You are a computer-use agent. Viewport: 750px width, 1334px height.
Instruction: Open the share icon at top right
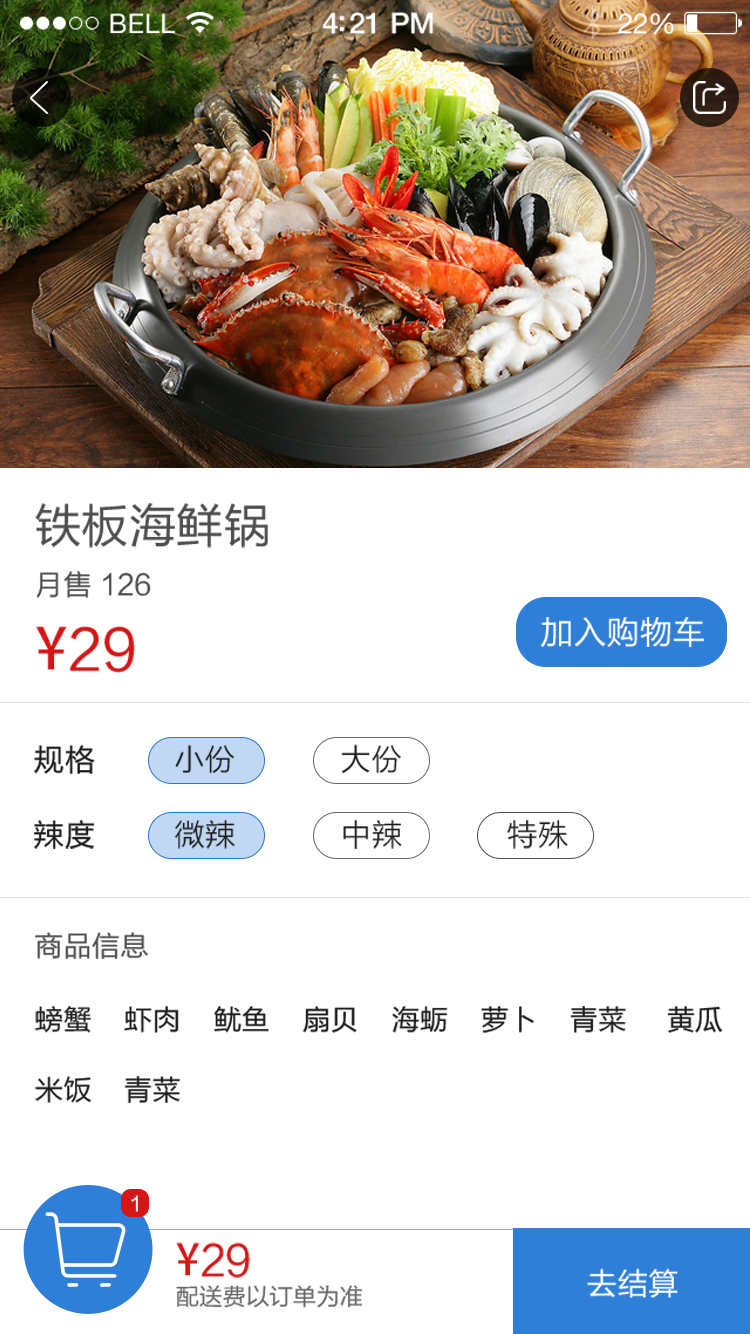pos(709,98)
